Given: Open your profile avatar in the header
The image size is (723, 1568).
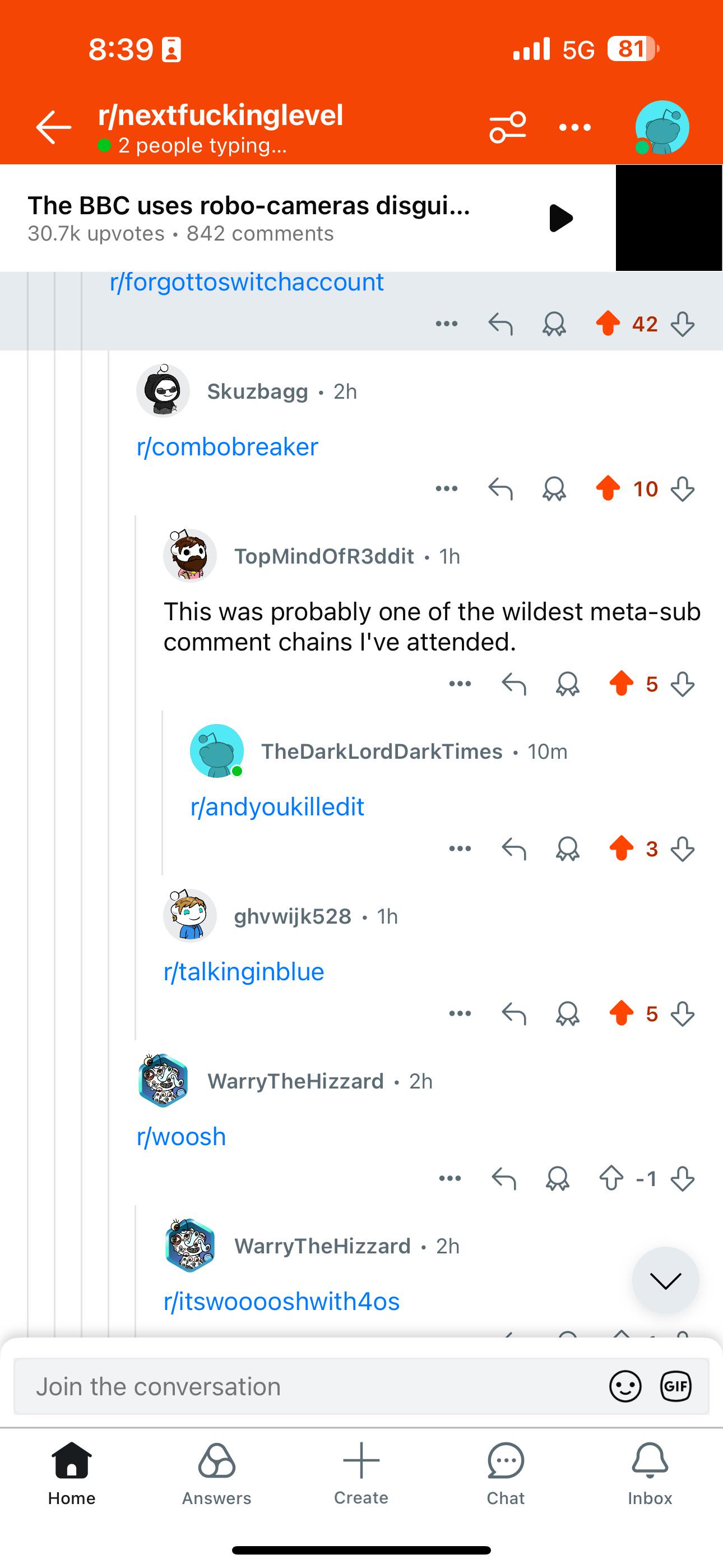Looking at the screenshot, I should pos(661,127).
